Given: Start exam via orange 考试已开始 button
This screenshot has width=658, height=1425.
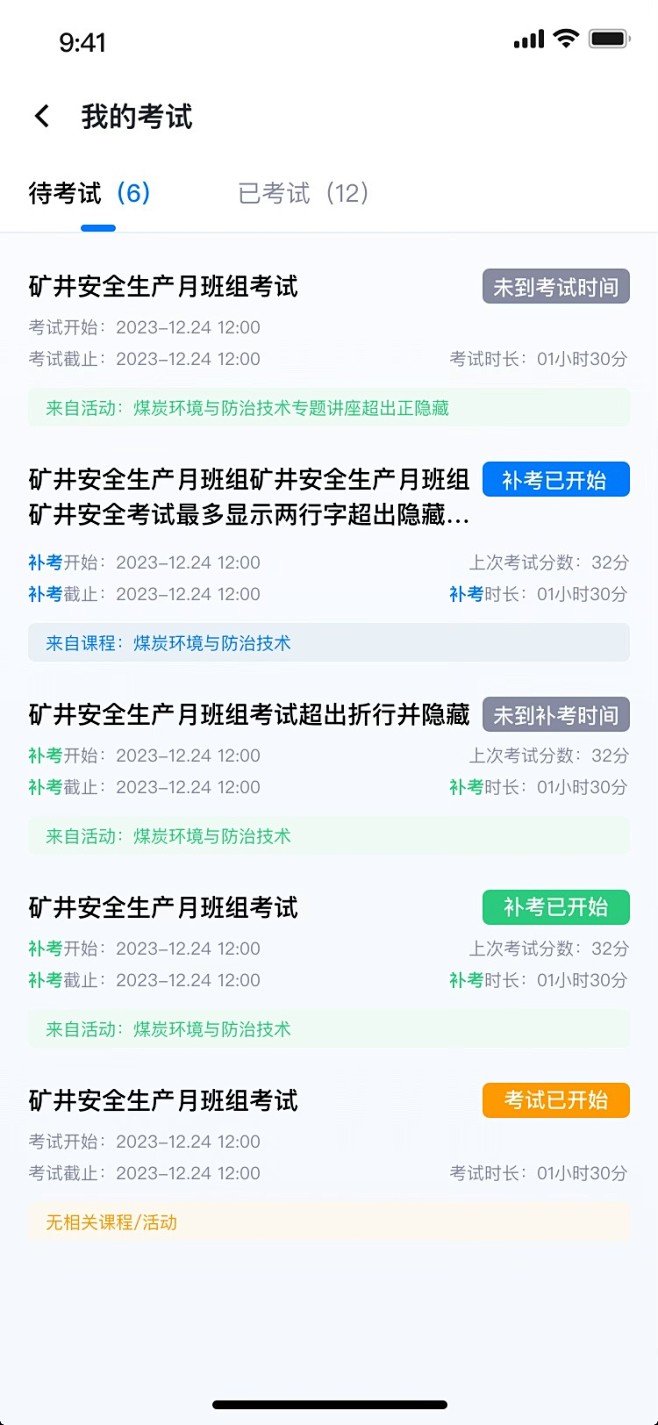Looking at the screenshot, I should tap(556, 1100).
